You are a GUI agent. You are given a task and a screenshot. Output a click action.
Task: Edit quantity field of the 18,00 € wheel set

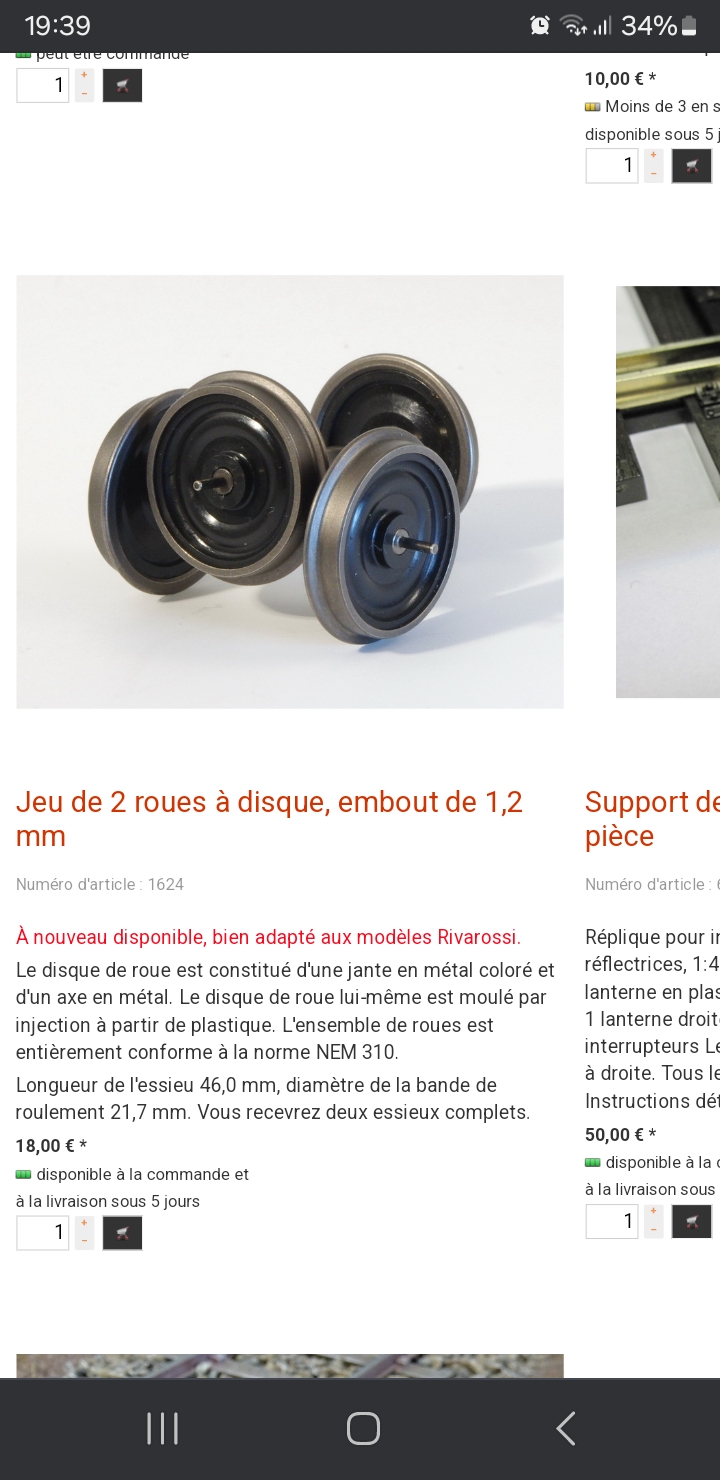tap(42, 1232)
